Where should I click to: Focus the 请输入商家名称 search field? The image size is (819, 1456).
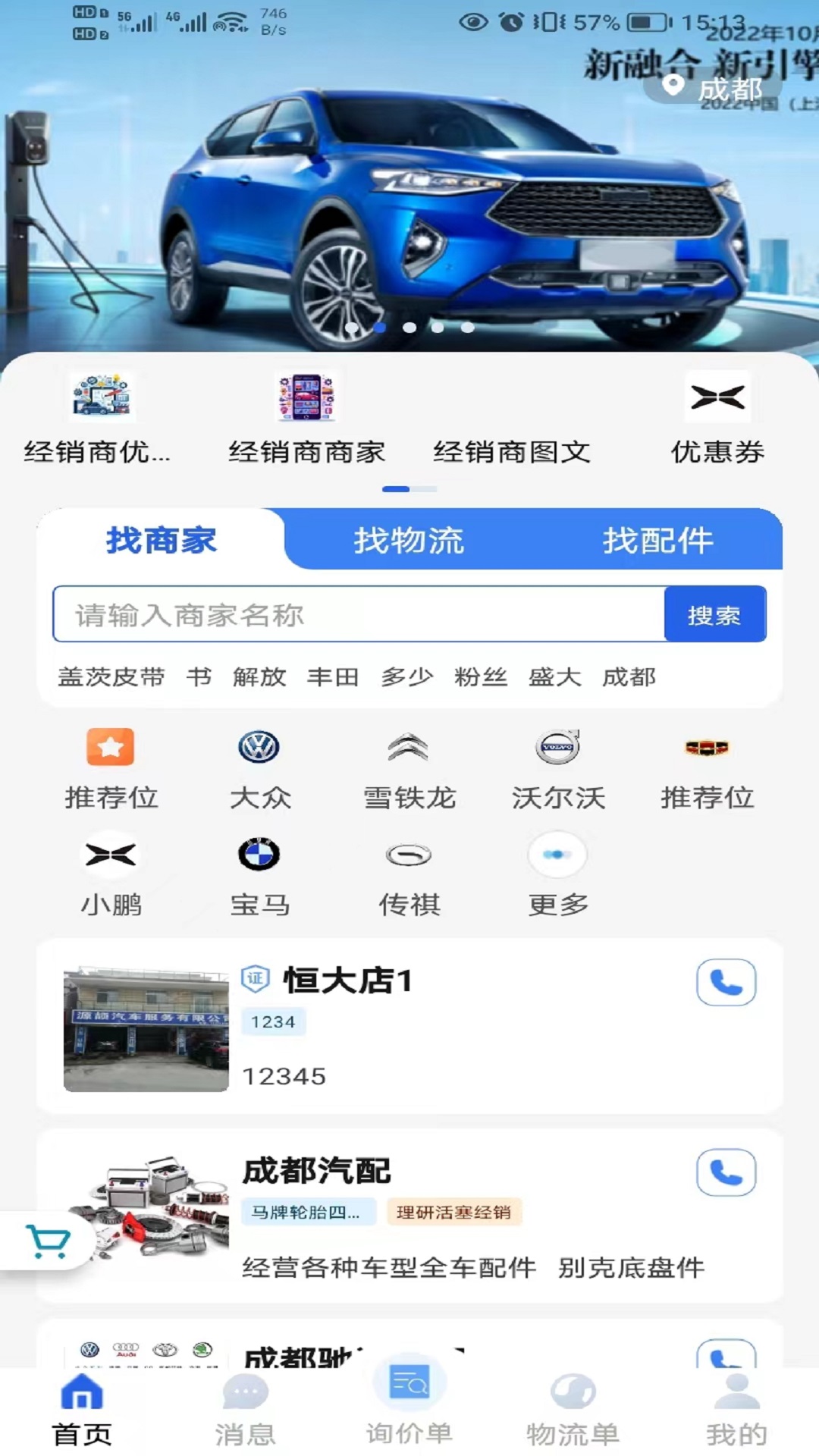coord(358,614)
